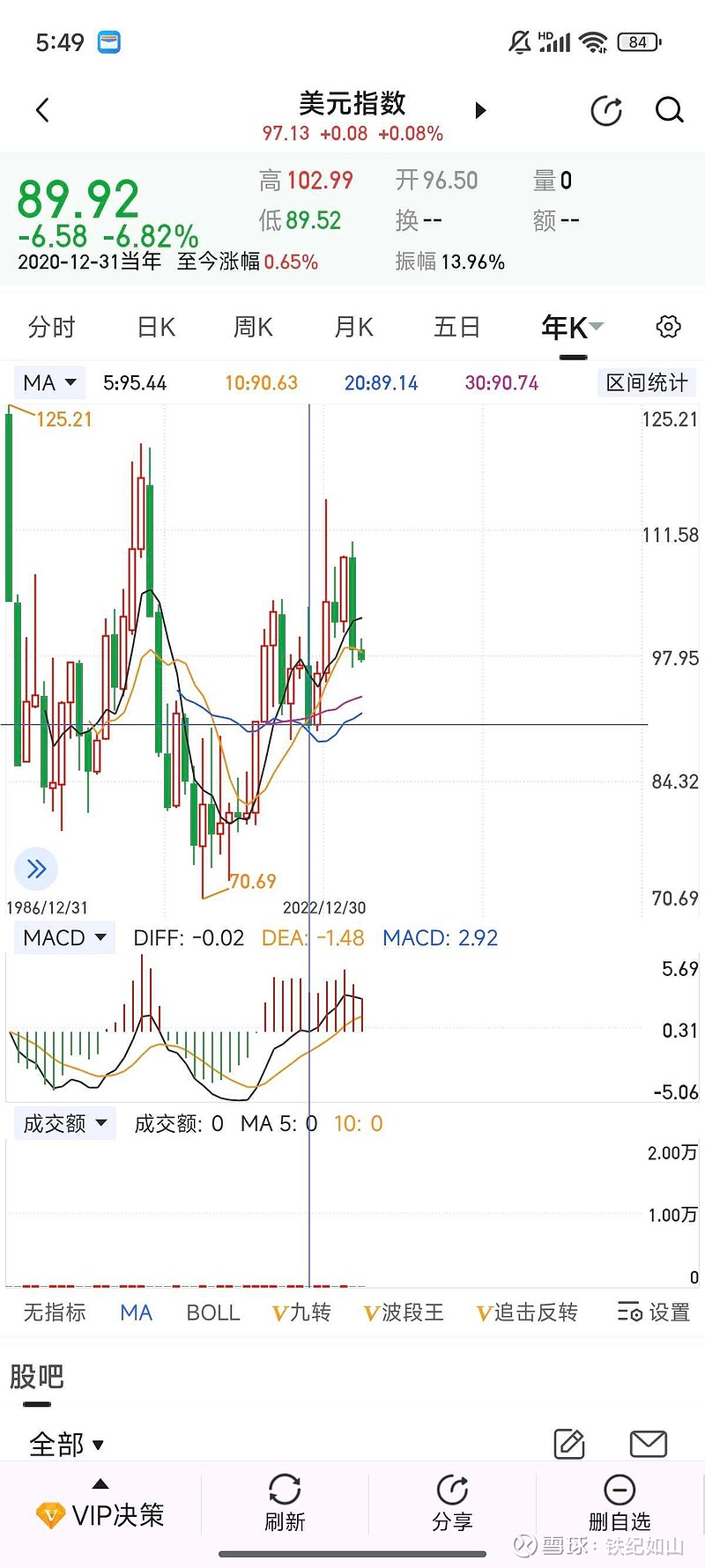
Task: Expand the MACD indicator dropdown
Action: [x=64, y=937]
